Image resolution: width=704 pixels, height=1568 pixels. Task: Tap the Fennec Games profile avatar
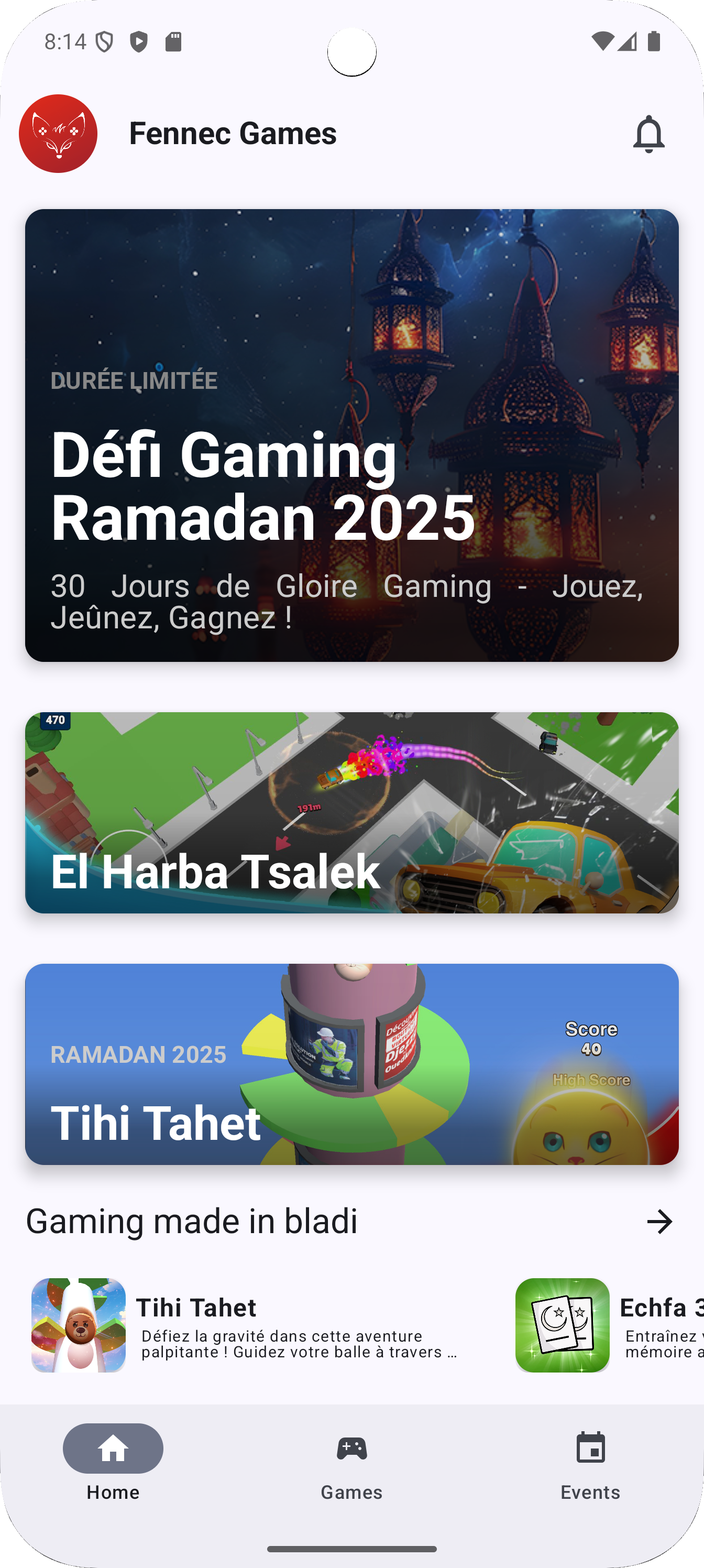coord(59,134)
